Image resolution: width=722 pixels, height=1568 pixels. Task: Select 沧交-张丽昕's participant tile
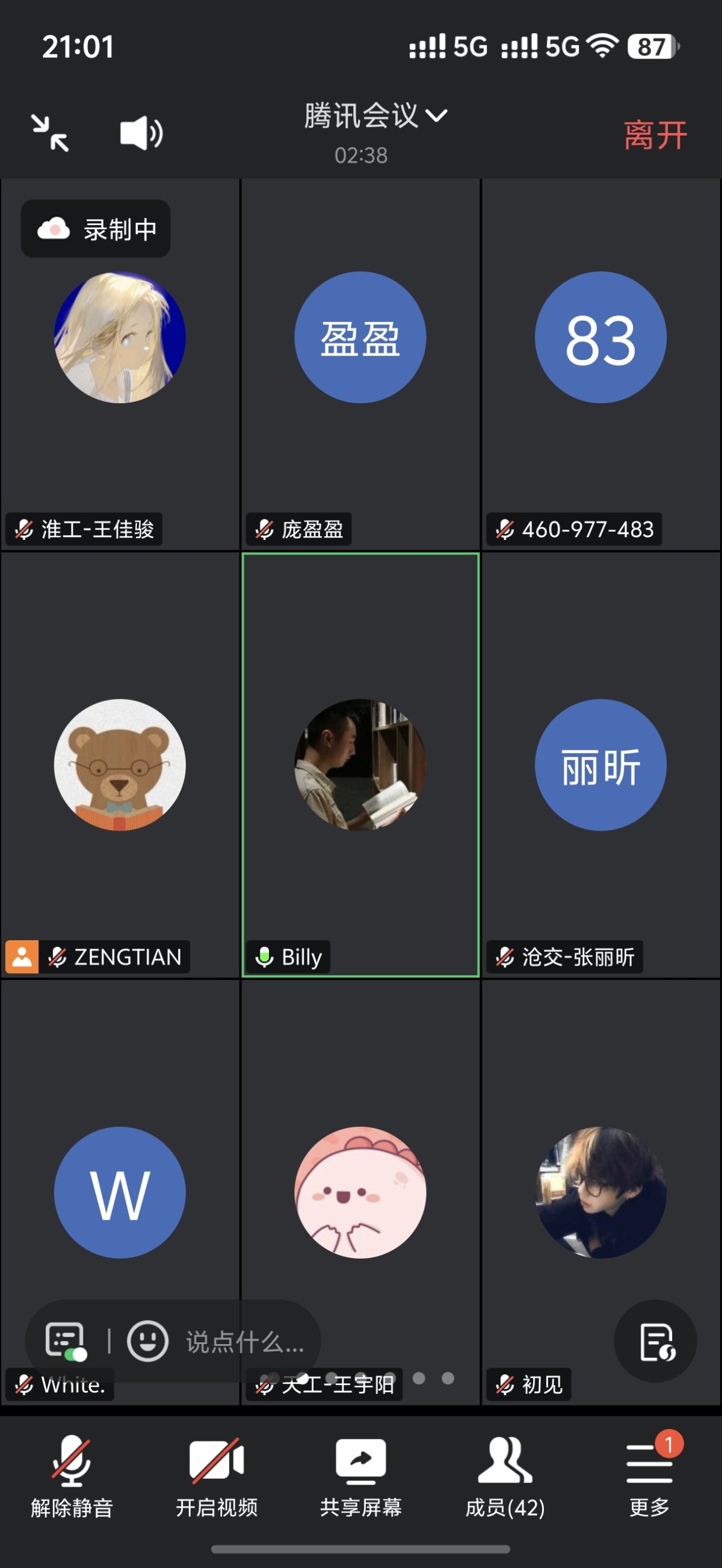601,764
